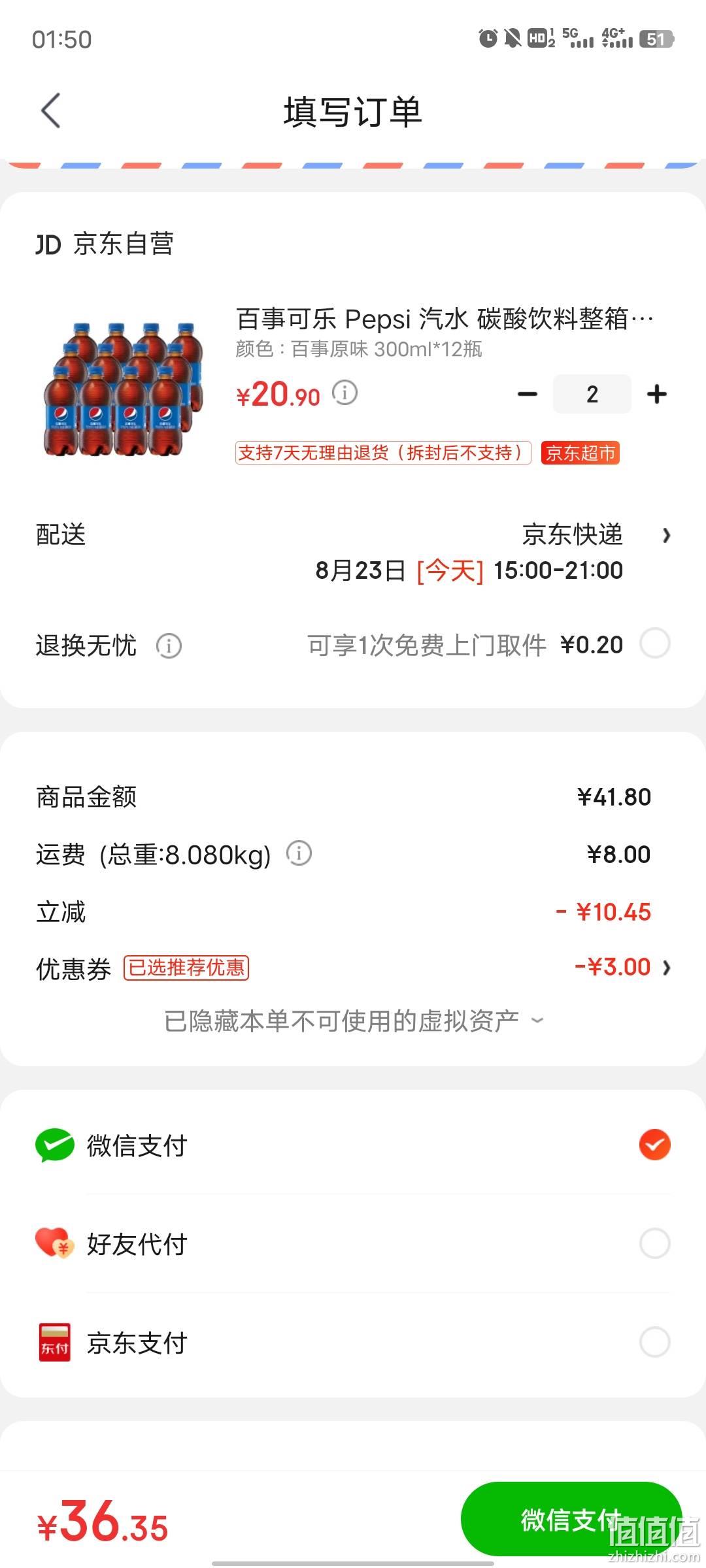The height and width of the screenshot is (1568, 706).
Task: Open the Pepsi product image
Action: tap(123, 388)
